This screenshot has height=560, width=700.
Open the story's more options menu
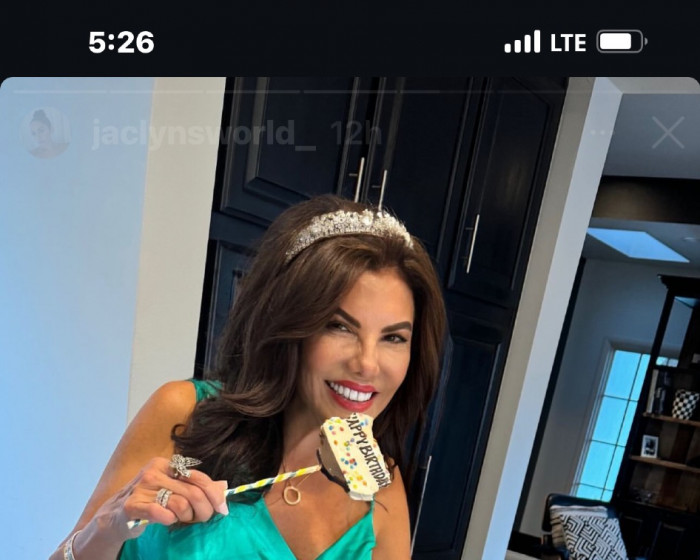pos(602,133)
